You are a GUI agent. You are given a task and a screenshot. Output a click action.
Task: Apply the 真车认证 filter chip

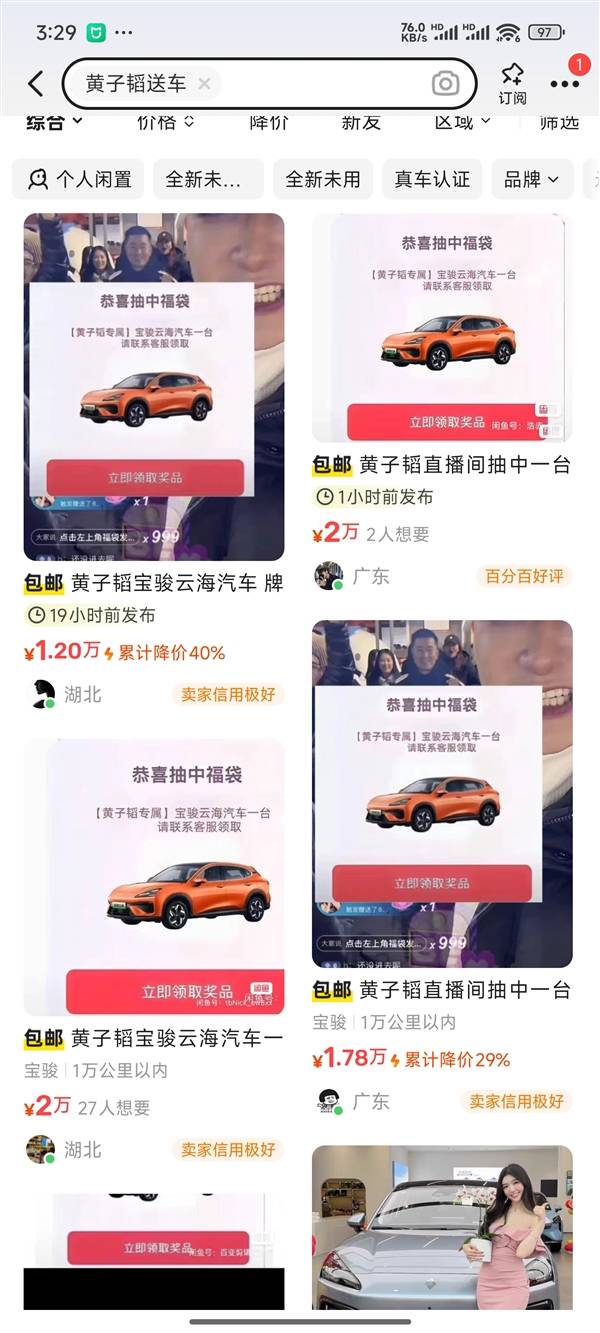pos(432,179)
